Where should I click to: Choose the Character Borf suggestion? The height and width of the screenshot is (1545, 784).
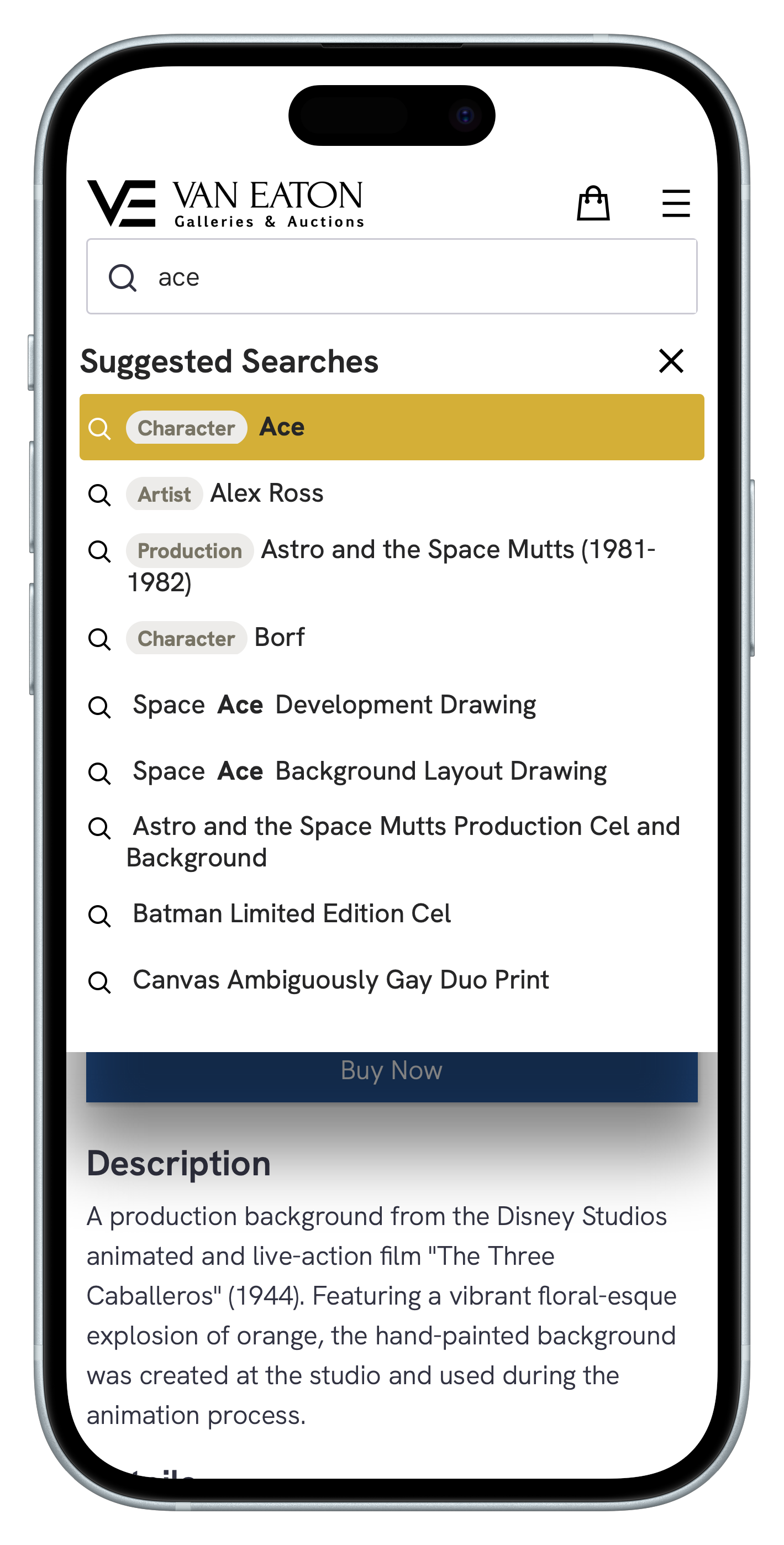278,638
